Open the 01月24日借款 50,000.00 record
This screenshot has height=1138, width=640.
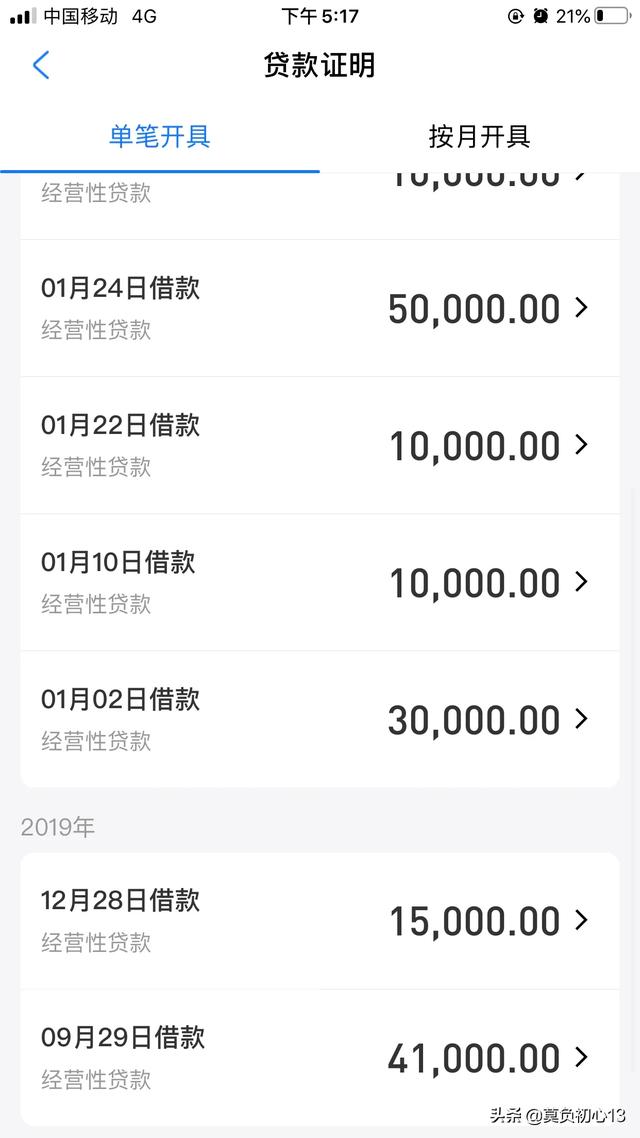[x=320, y=308]
